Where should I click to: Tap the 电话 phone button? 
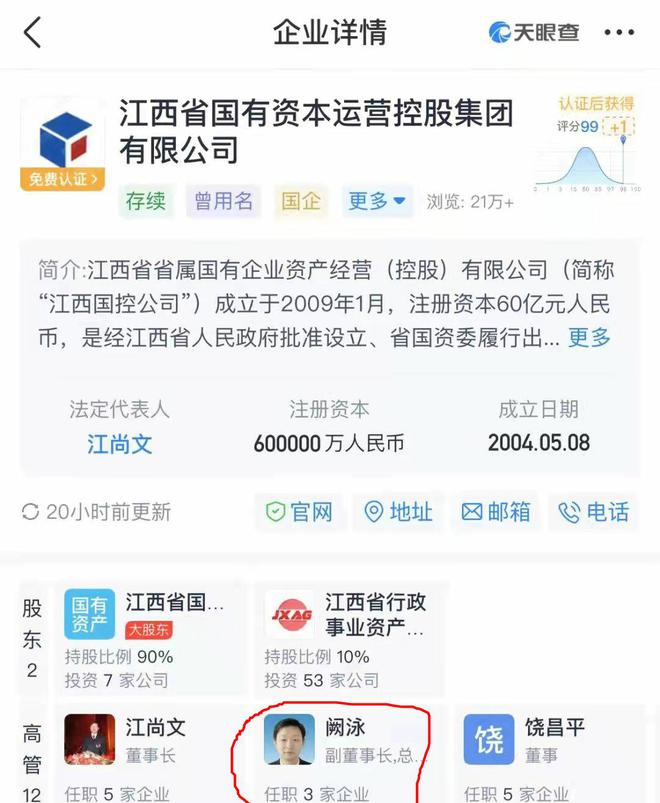(594, 512)
